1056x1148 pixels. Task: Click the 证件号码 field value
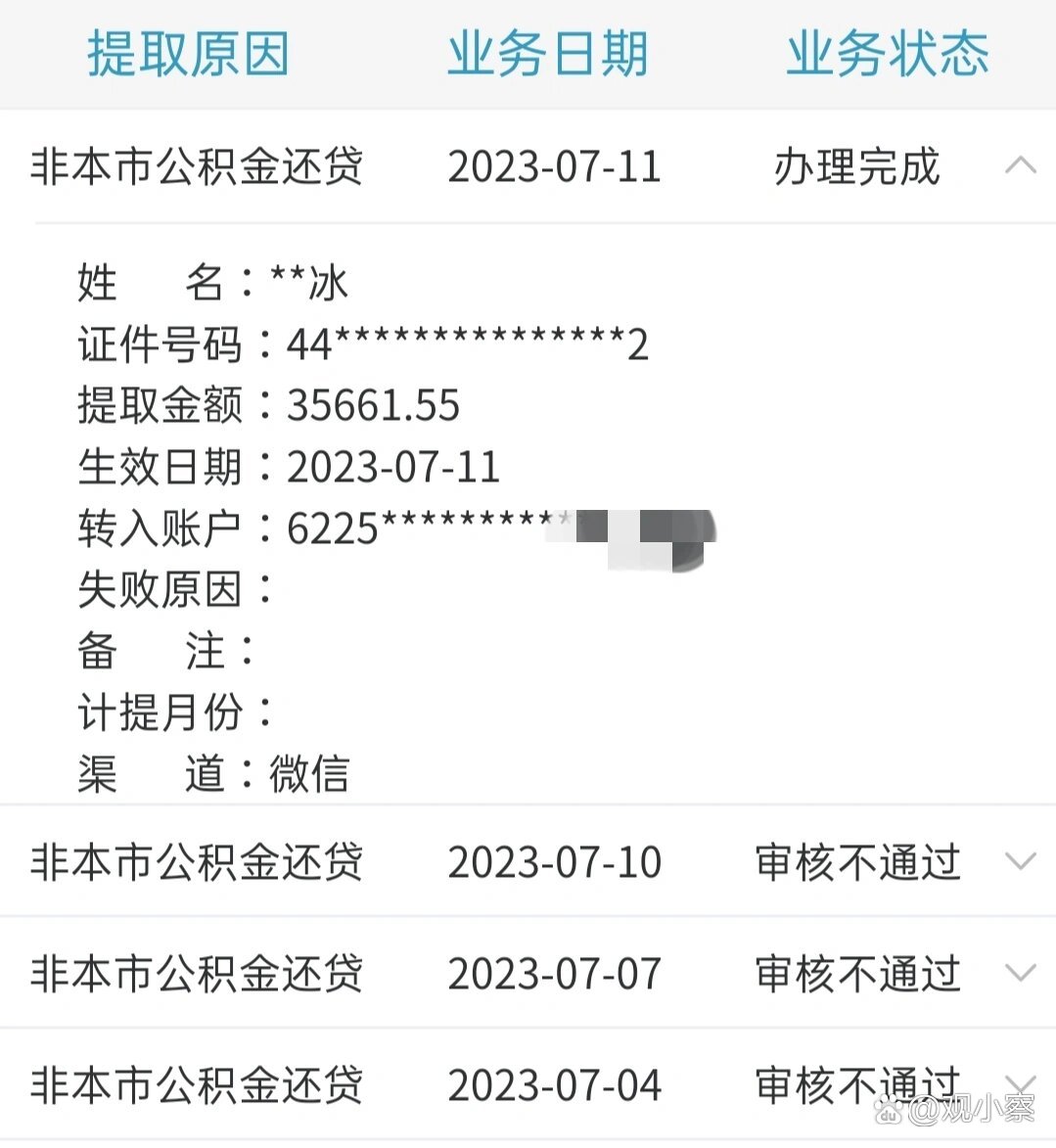pos(467,344)
